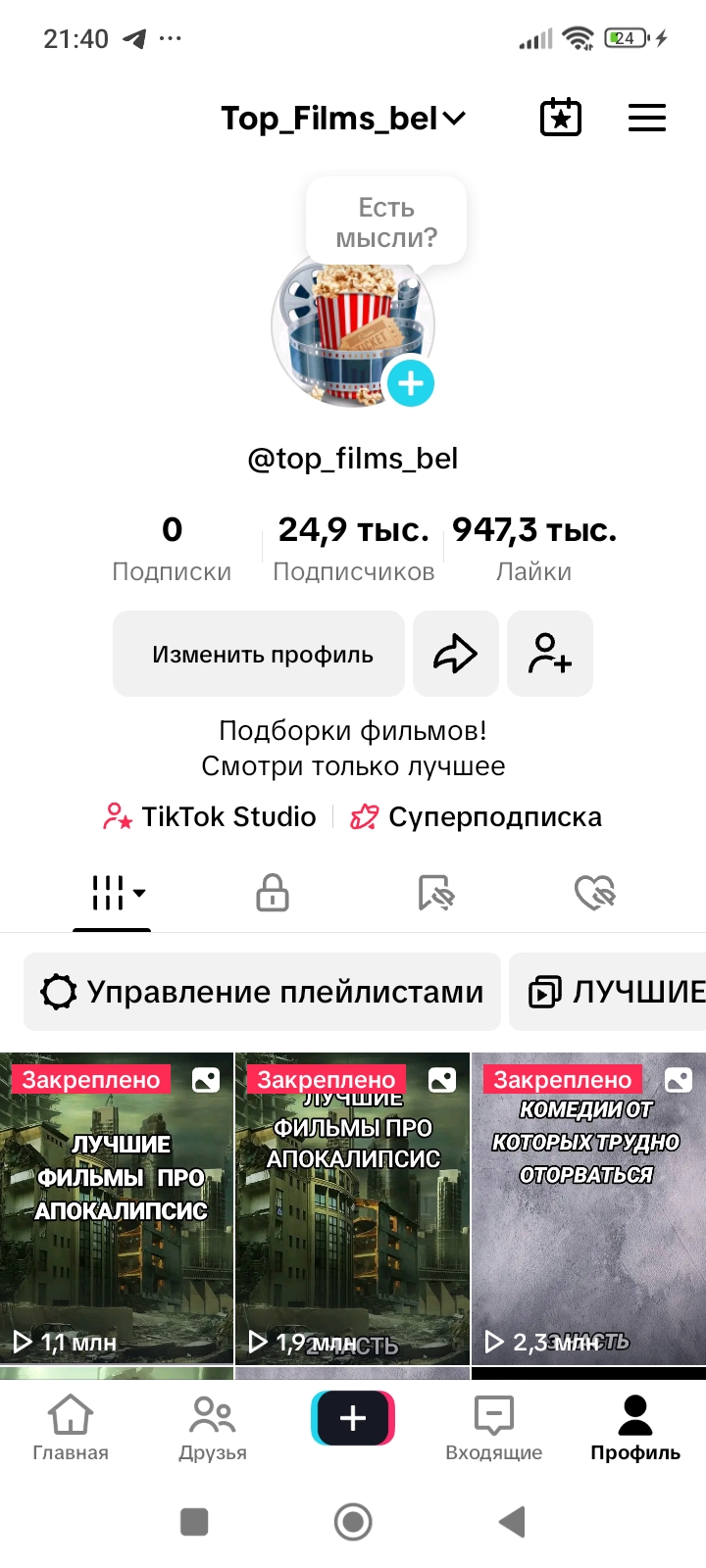Open the add friends icon
706x1568 pixels.
[550, 654]
